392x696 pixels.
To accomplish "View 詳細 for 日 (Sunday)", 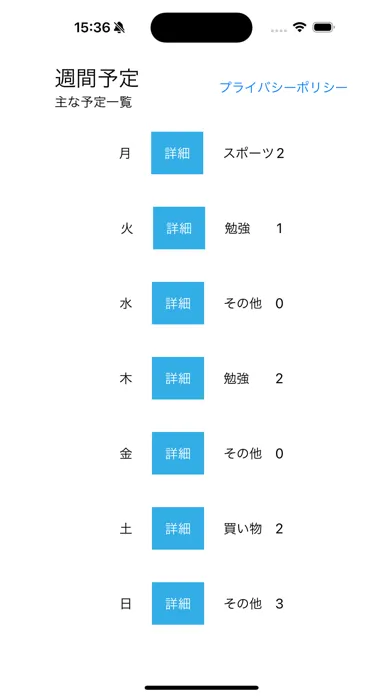I will pos(178,604).
